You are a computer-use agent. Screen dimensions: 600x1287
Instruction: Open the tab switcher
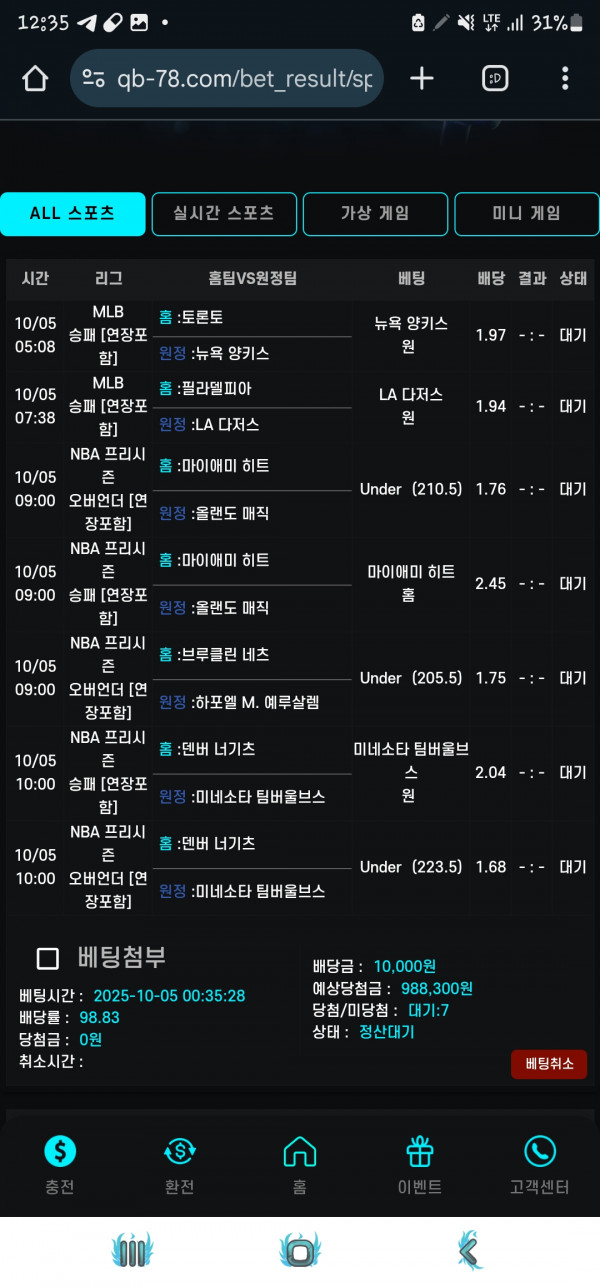[495, 79]
